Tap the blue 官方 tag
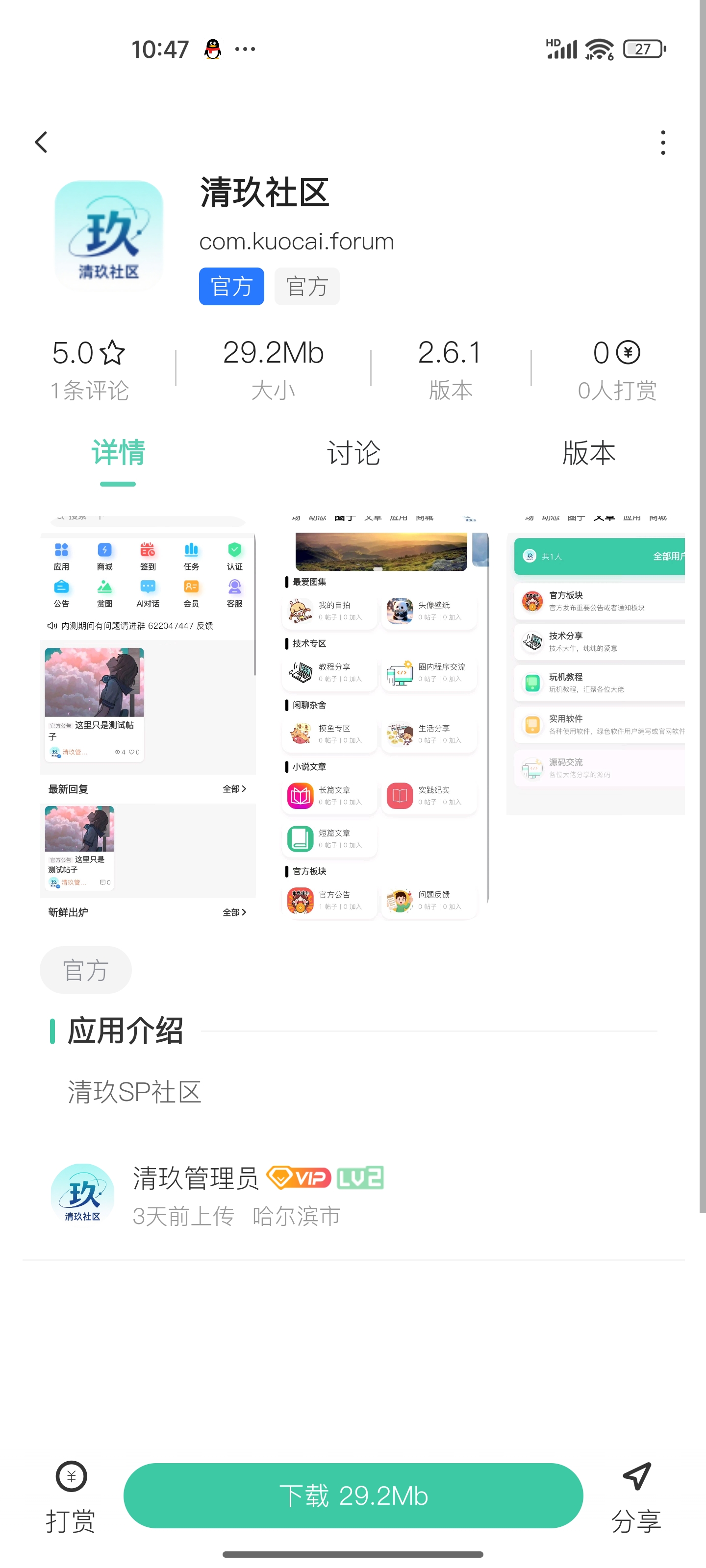The width and height of the screenshot is (706, 1568). [x=231, y=287]
